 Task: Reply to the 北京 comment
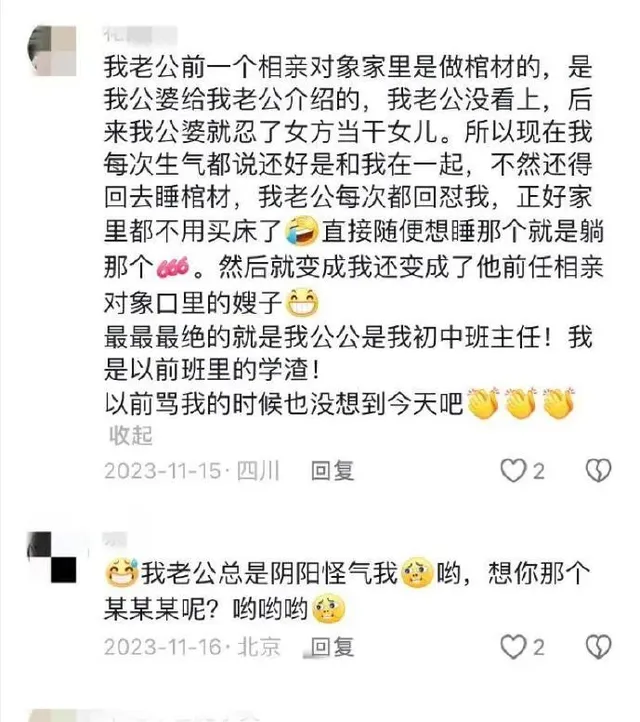(x=332, y=647)
